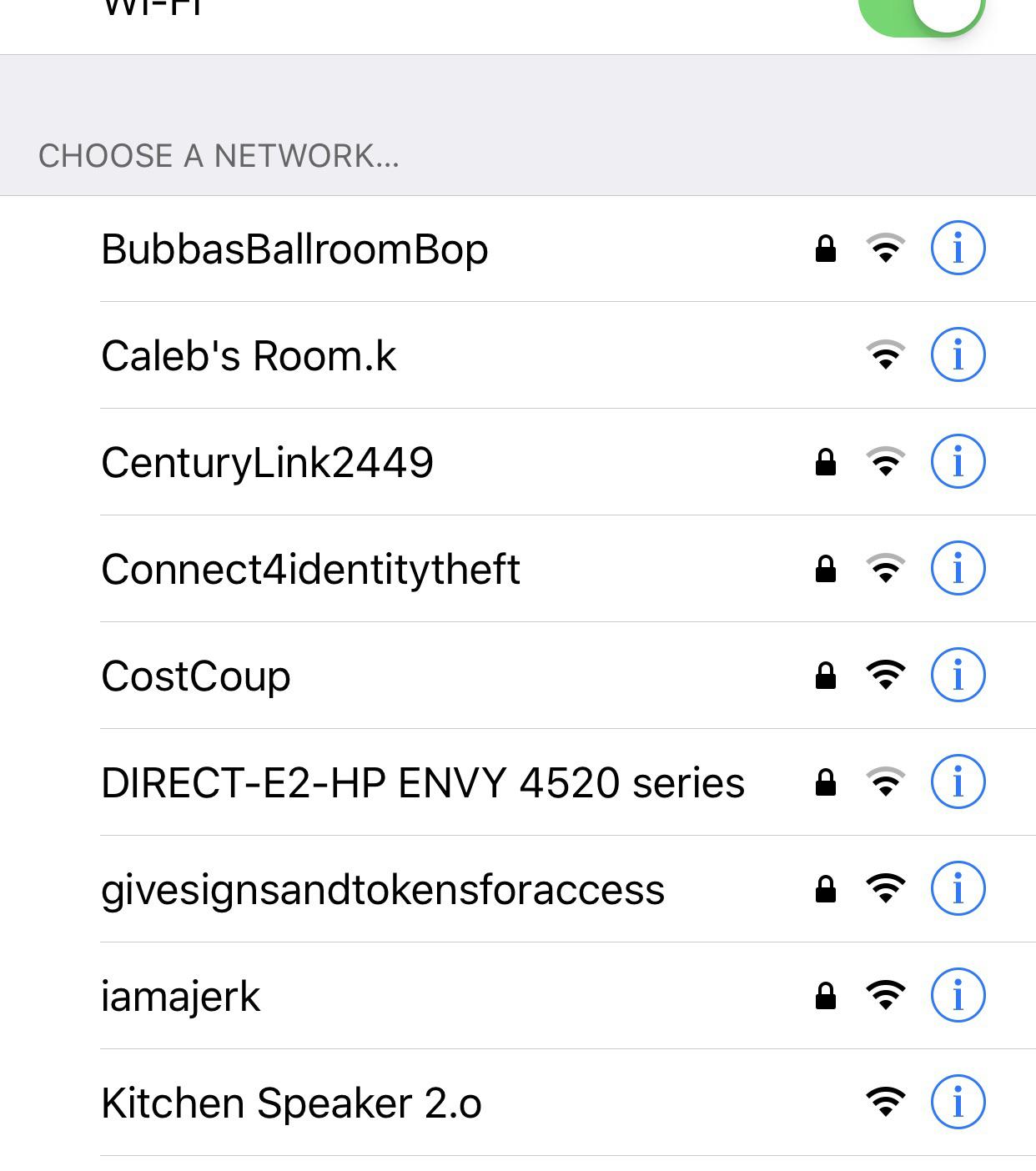Viewport: 1036px width, 1171px height.
Task: Connect to Caleb's Room.k
Action: (249, 356)
